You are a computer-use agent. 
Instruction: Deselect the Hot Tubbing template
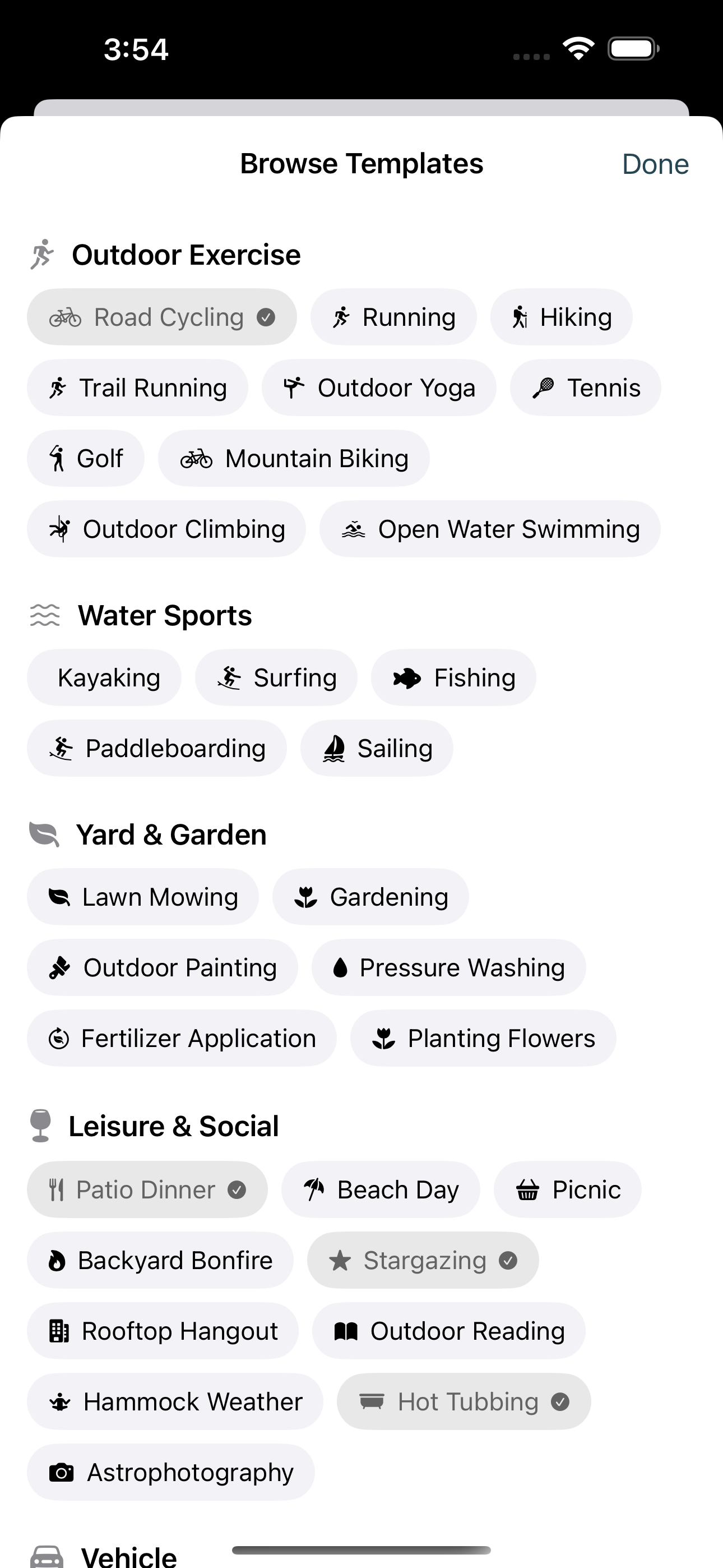pos(462,1401)
